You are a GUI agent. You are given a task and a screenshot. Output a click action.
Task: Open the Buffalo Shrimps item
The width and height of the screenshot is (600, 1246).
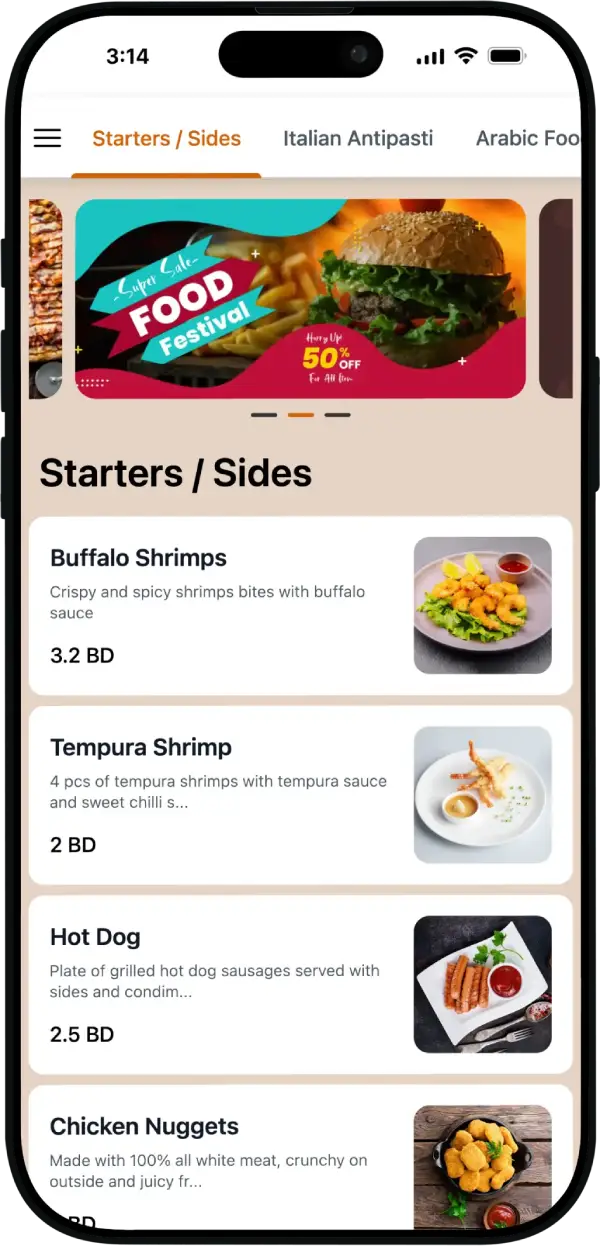coord(300,605)
